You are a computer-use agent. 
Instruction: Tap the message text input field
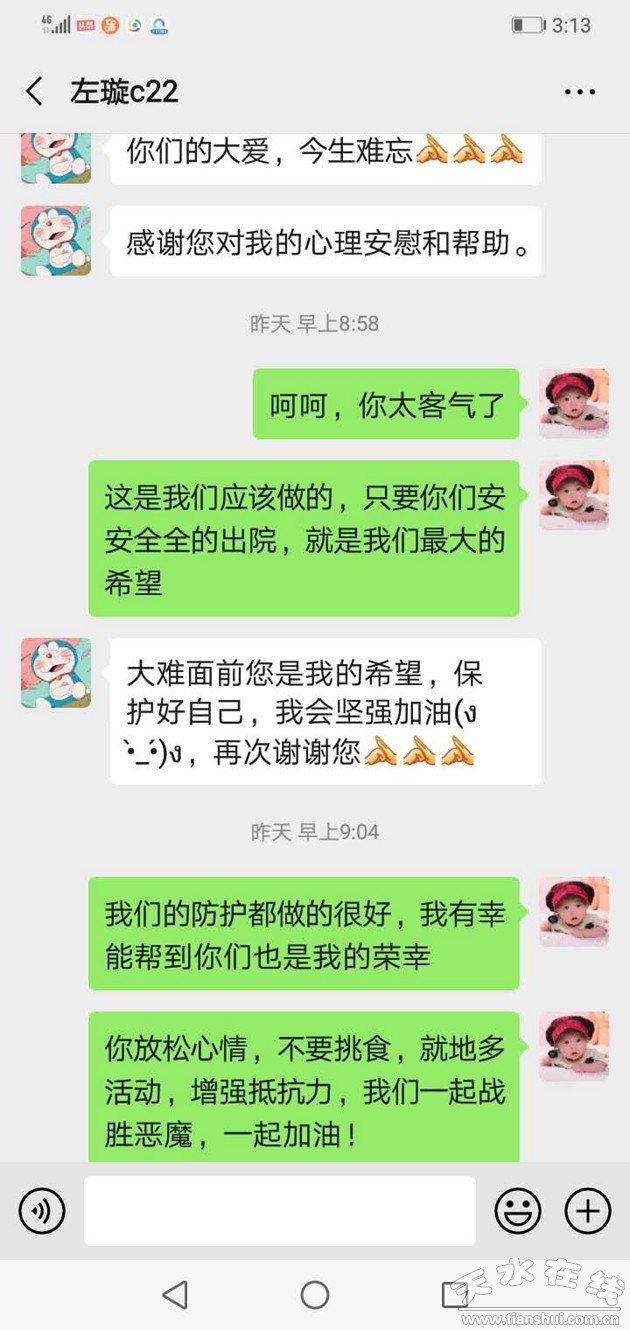click(279, 1211)
